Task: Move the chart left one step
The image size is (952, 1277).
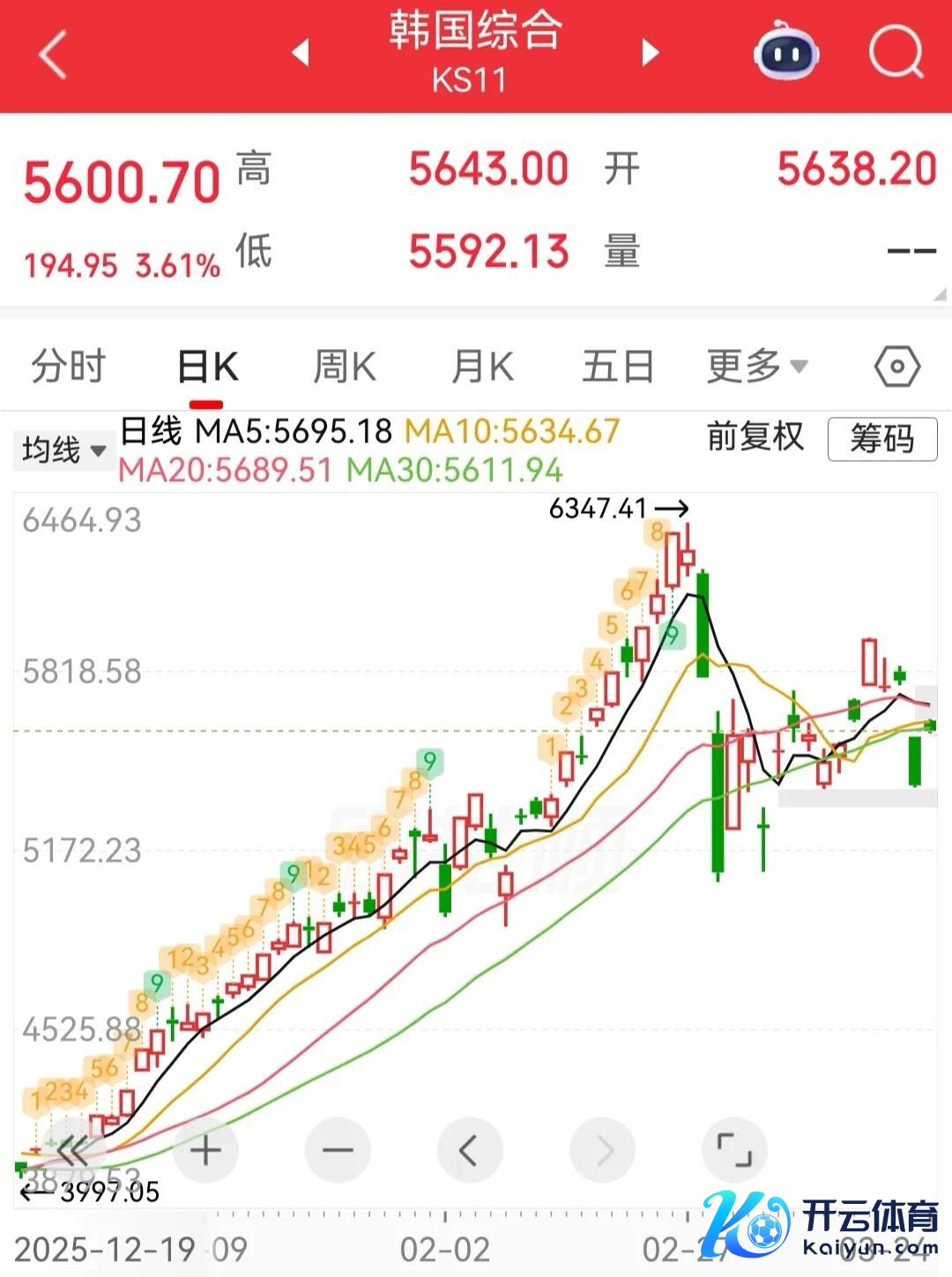Action: (x=469, y=1150)
